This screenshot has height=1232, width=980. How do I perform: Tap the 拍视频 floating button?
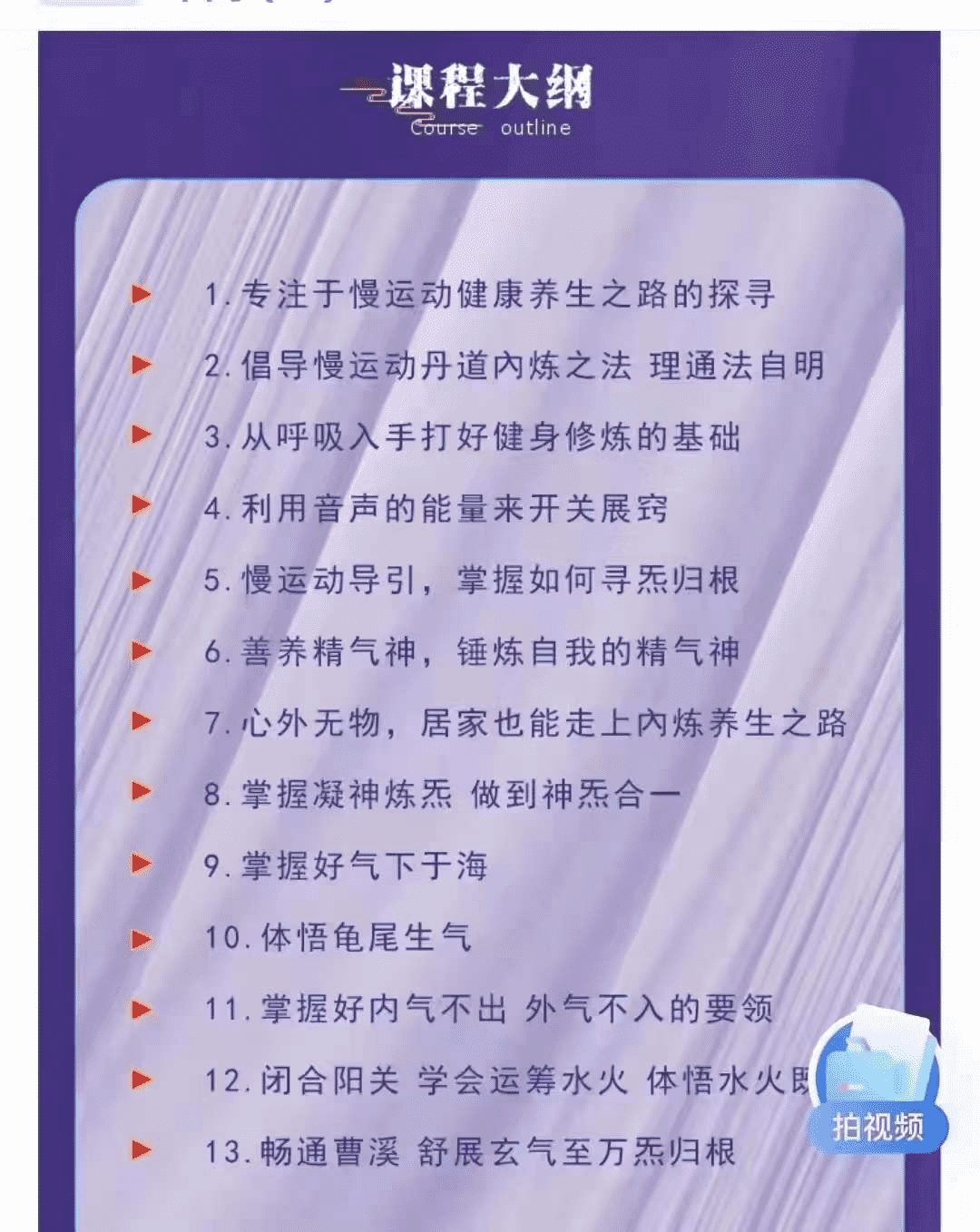(877, 1089)
